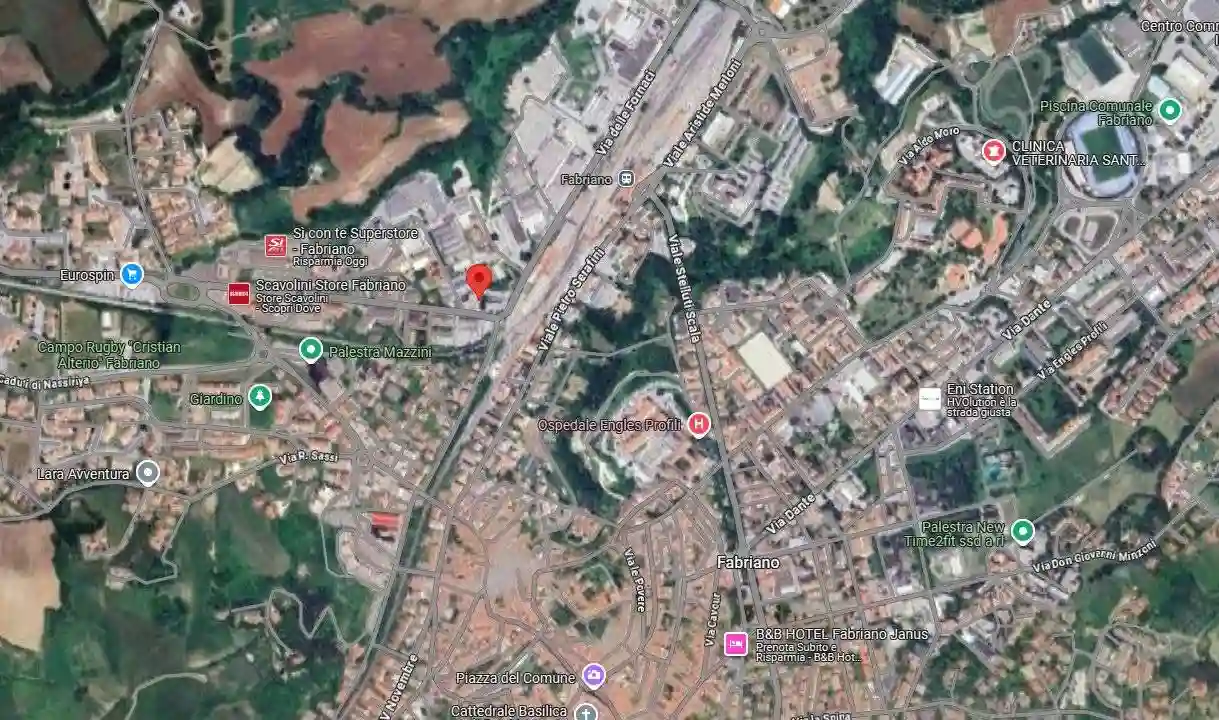Select the Giardino park marker
1219x720 pixels.
tap(260, 398)
